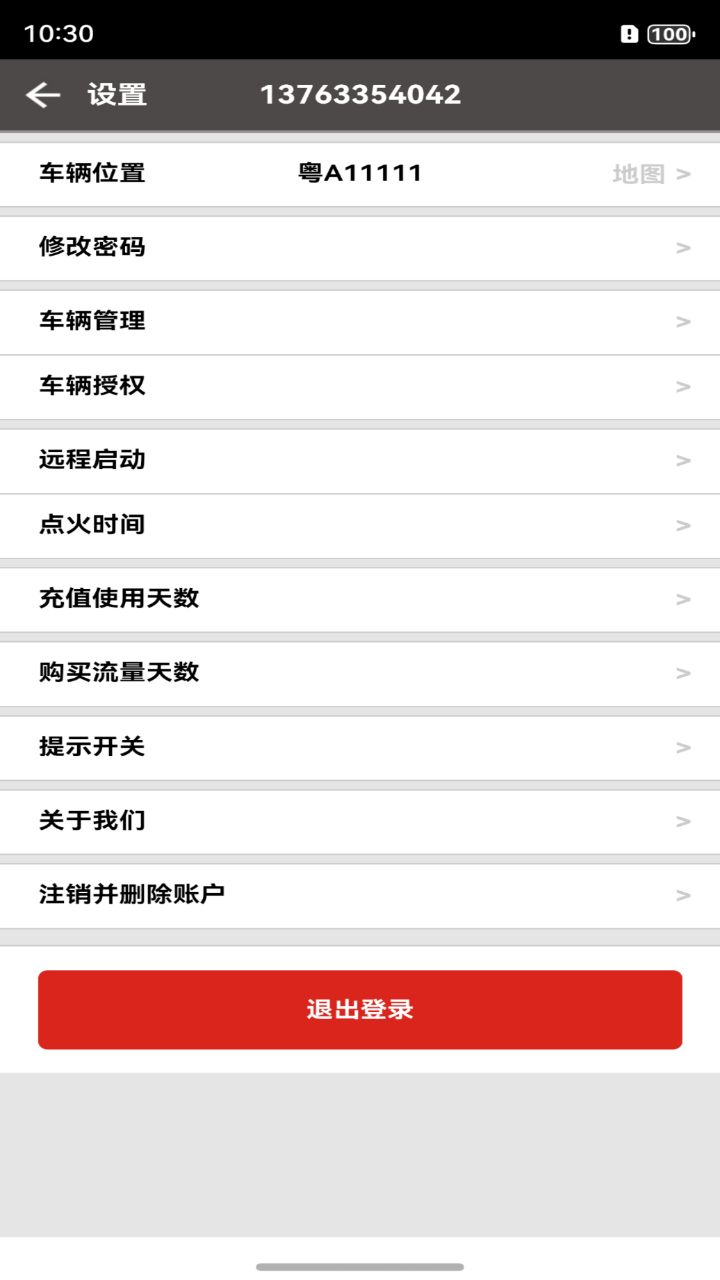Image resolution: width=720 pixels, height=1280 pixels.
Task: Tap the chevron next to 关于我们
Action: (x=683, y=820)
